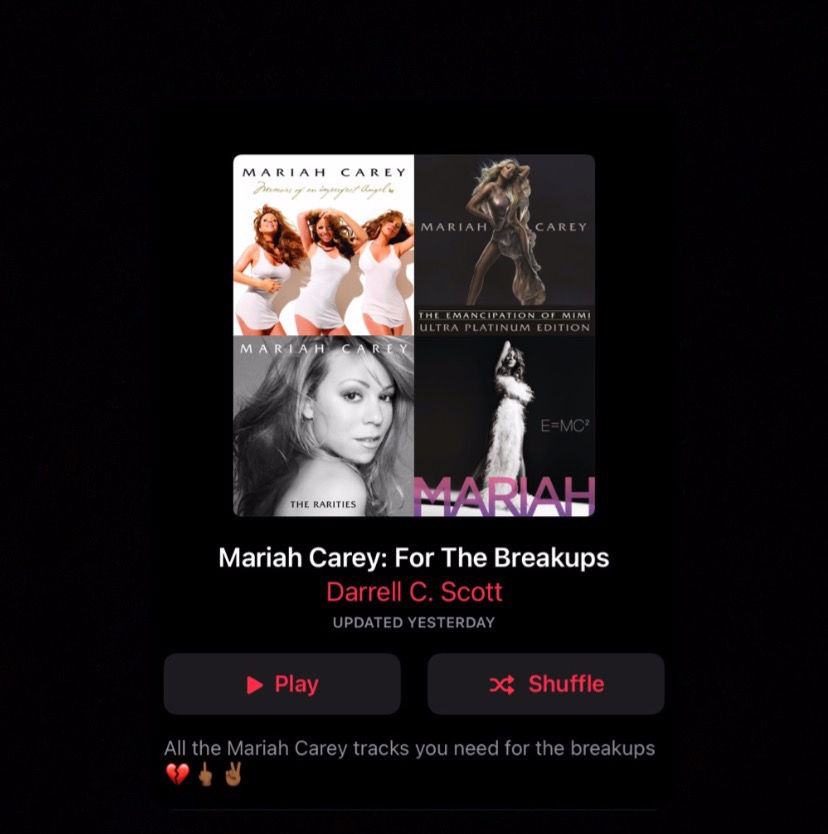Viewport: 828px width, 834px height.
Task: Play the Mariah Carey breakups playlist
Action: (282, 684)
